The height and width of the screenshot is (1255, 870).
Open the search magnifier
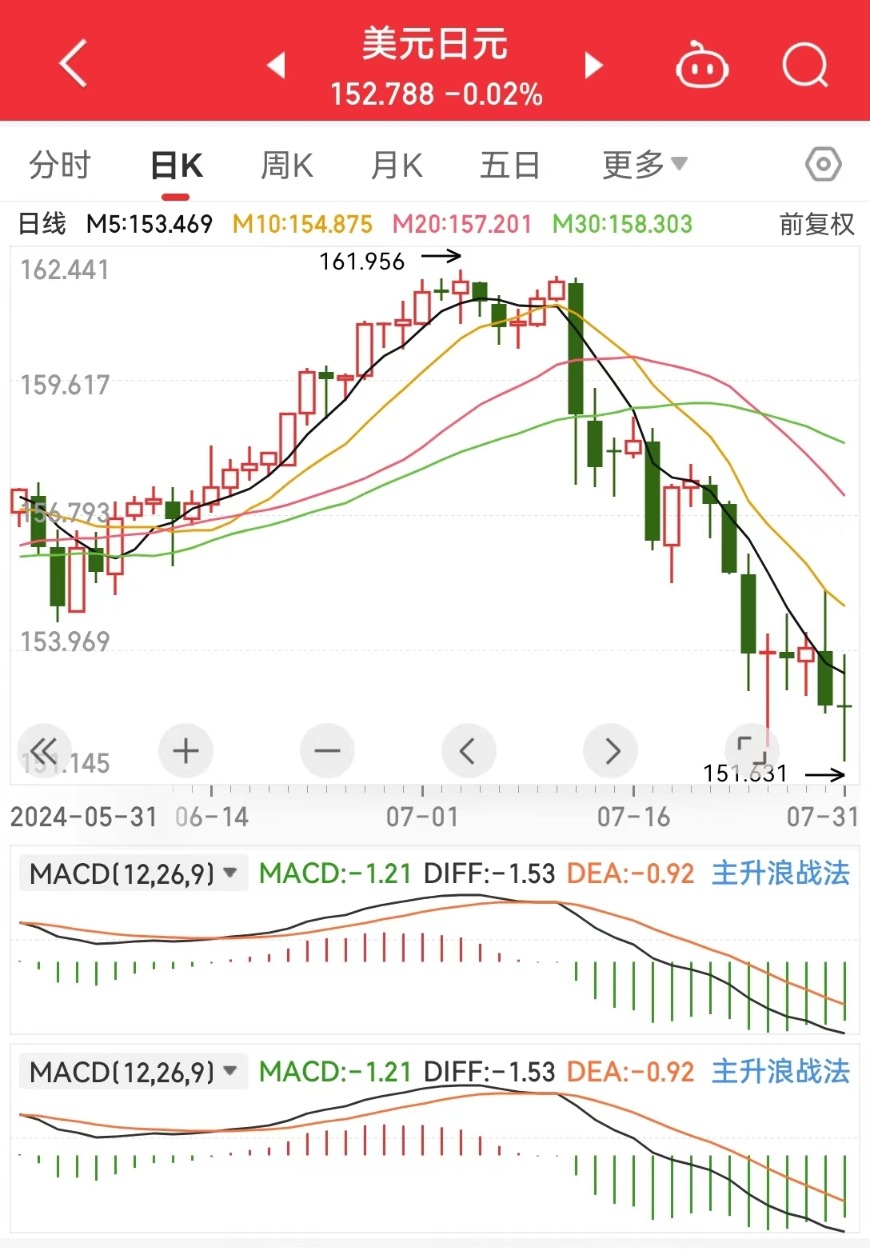[806, 66]
